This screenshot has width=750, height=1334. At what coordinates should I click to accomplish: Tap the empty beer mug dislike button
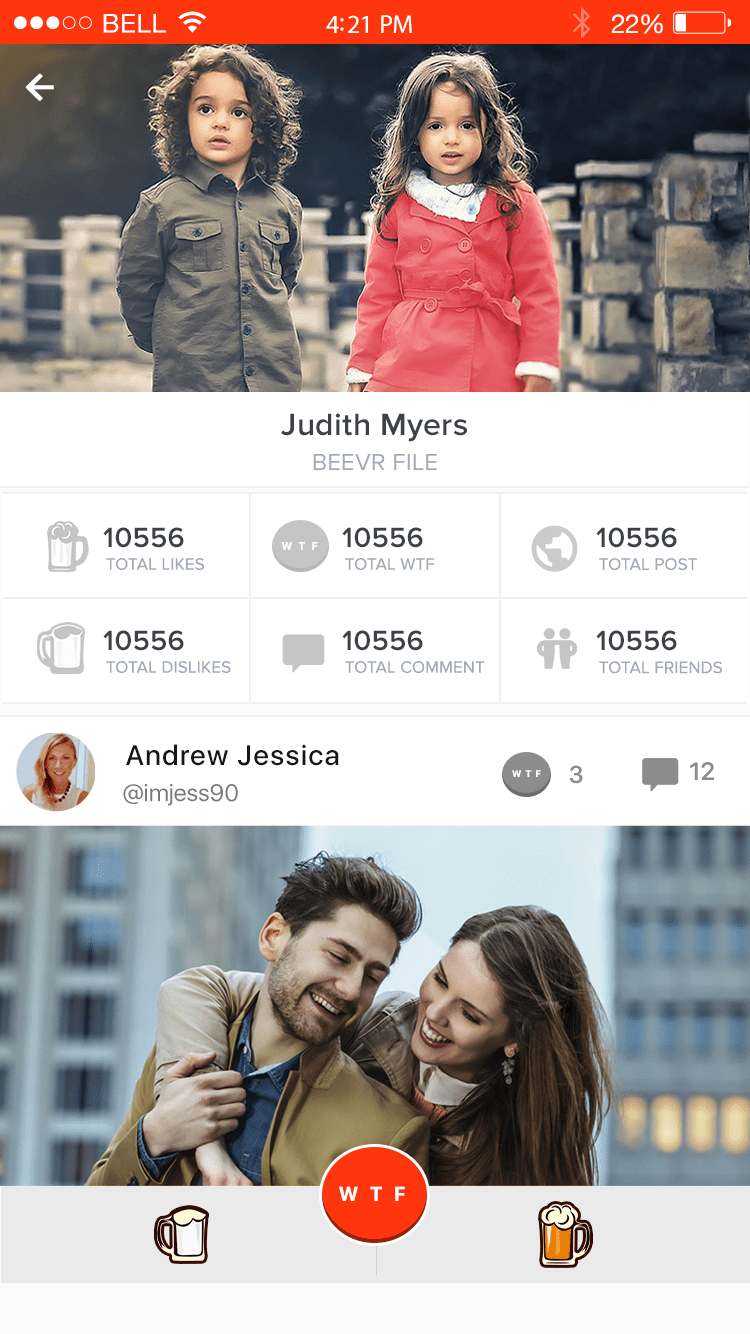pos(182,1234)
